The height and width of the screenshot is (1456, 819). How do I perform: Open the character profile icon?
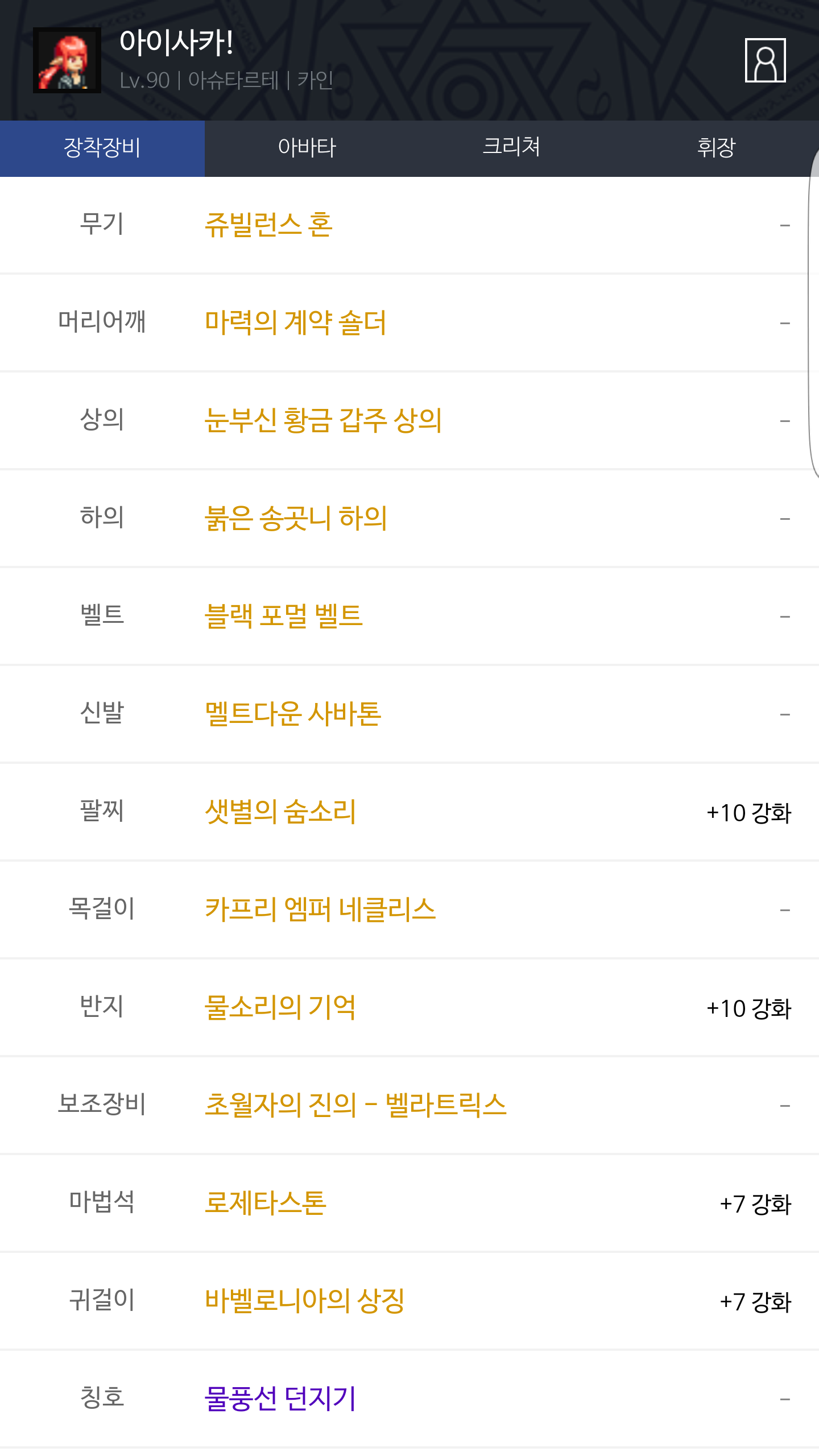coord(765,60)
